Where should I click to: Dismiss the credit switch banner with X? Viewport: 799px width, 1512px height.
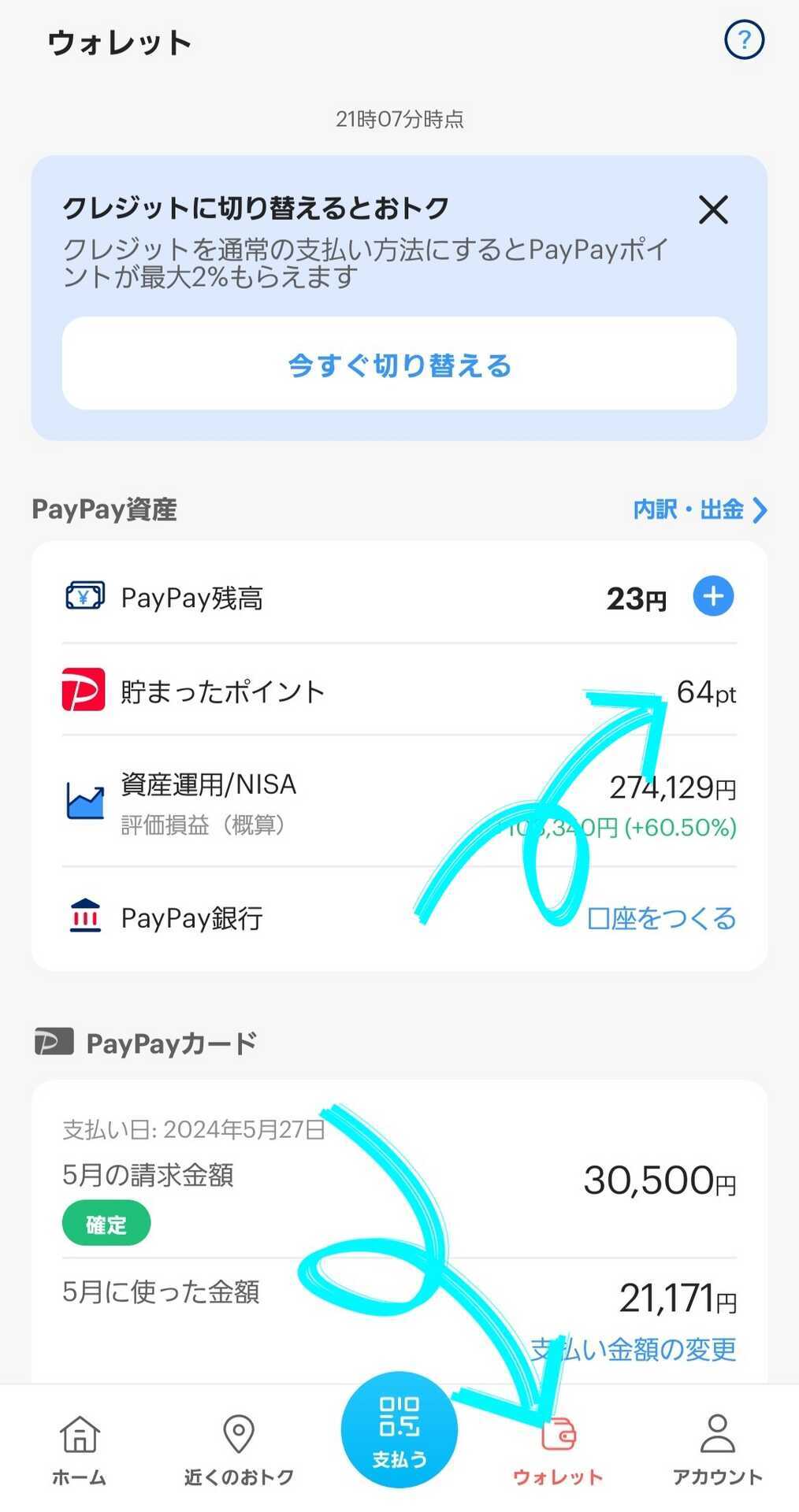[712, 210]
